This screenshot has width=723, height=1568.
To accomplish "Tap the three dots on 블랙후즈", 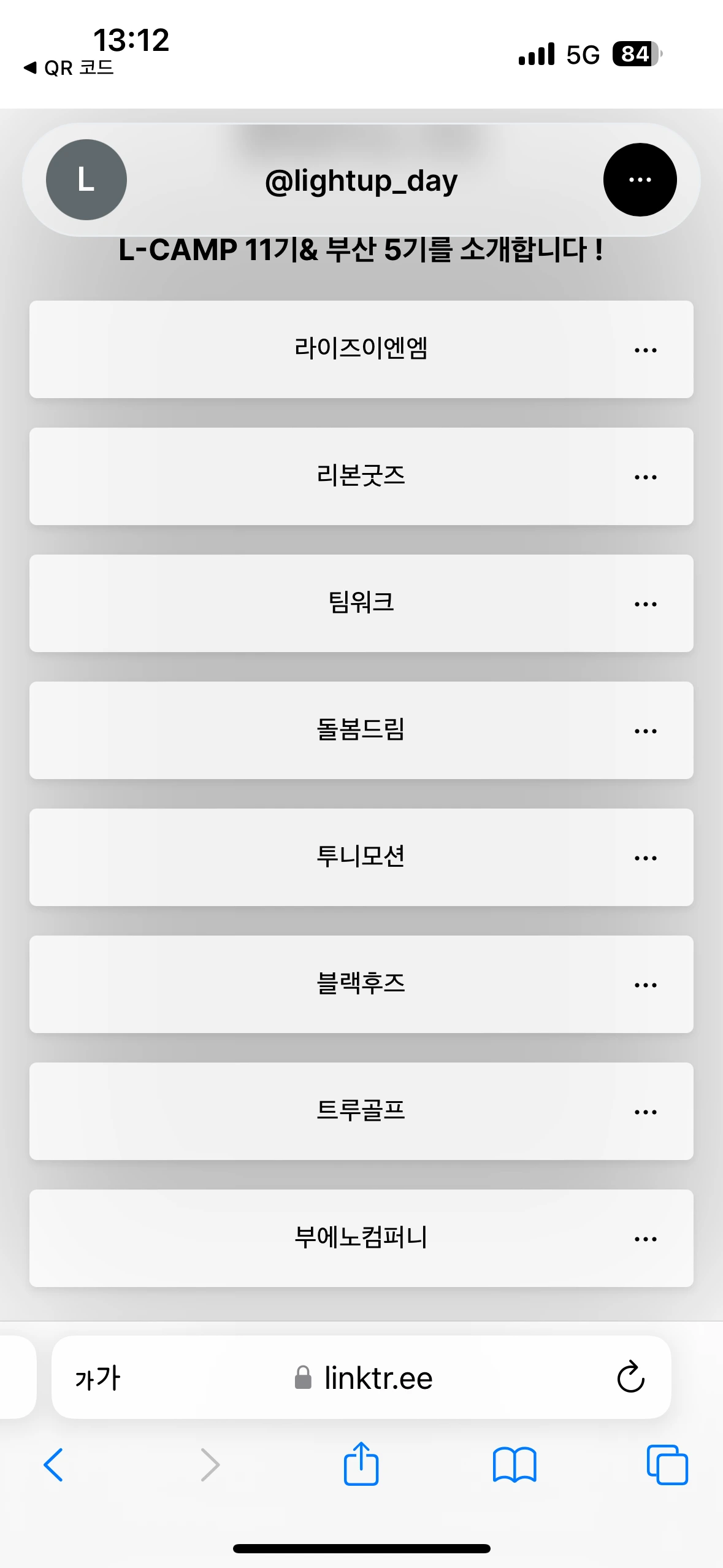I will click(x=645, y=985).
